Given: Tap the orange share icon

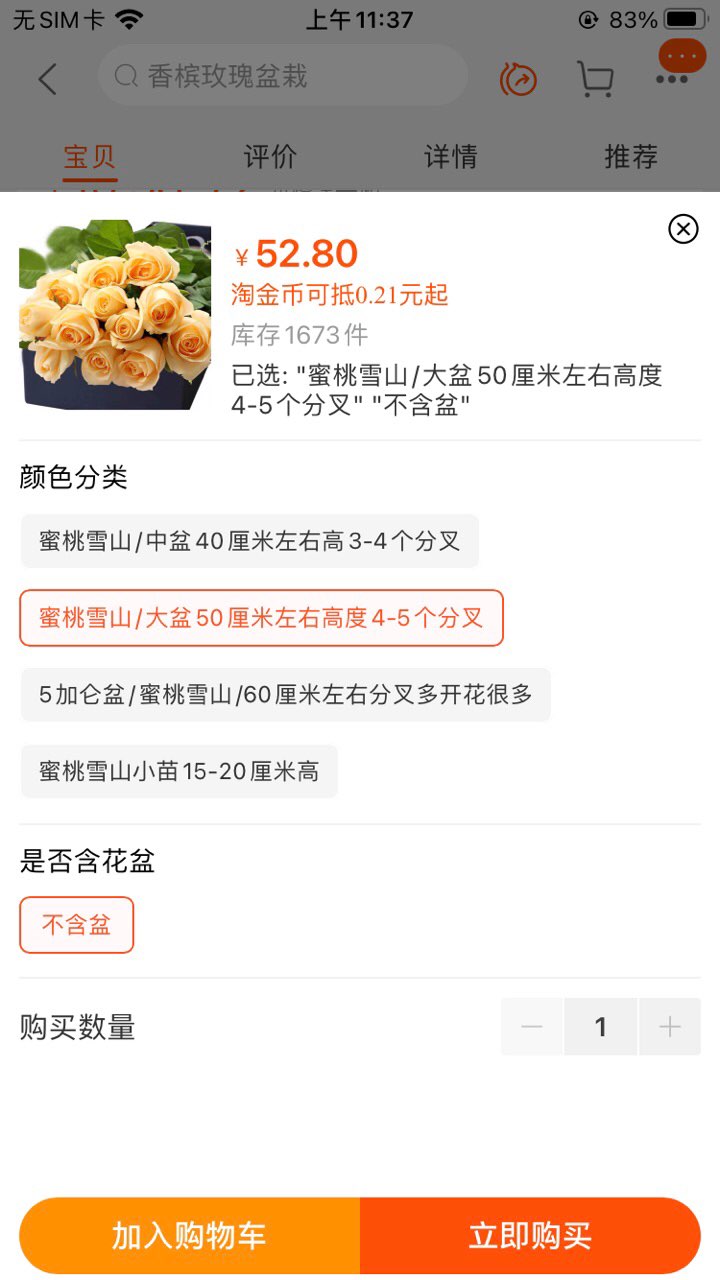Looking at the screenshot, I should (x=518, y=78).
